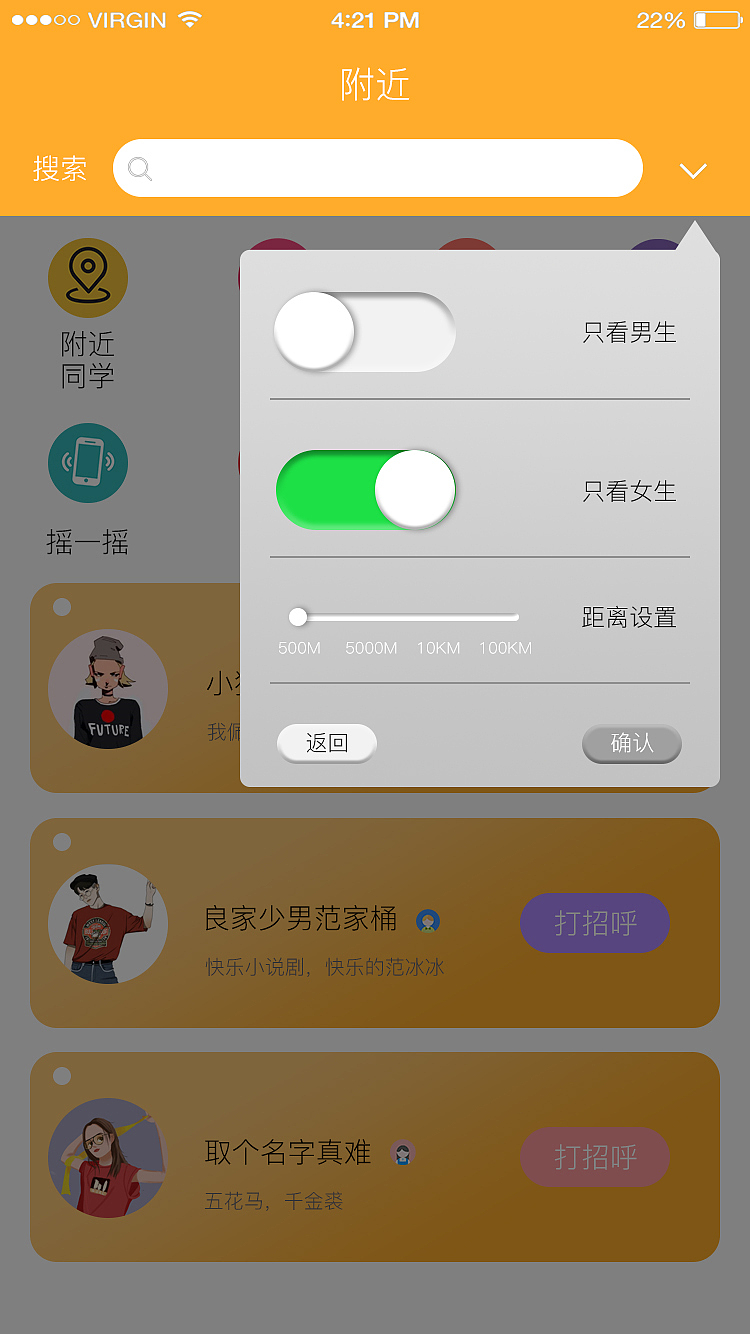Enable the 只看男生 switch
The image size is (750, 1334).
pyautogui.click(x=365, y=332)
